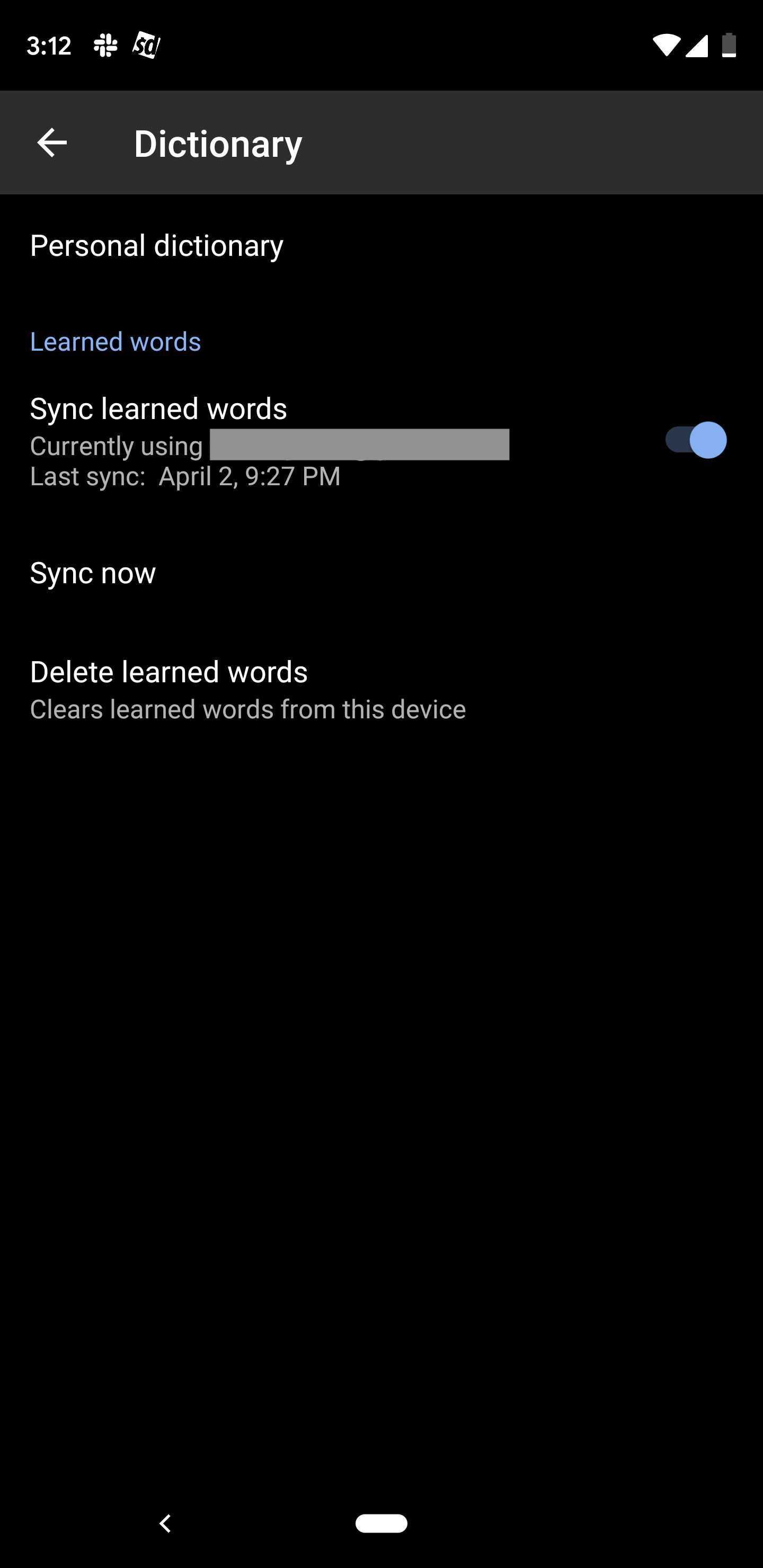763x1568 pixels.
Task: Open Personal dictionary settings
Action: click(156, 245)
